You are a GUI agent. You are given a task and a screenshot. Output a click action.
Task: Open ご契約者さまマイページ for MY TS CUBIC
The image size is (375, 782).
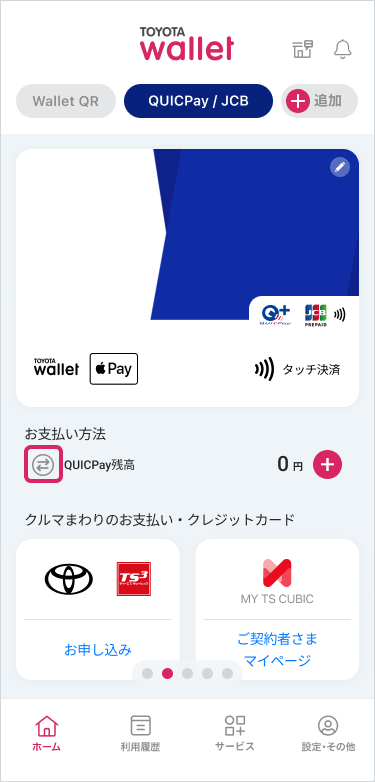[277, 650]
